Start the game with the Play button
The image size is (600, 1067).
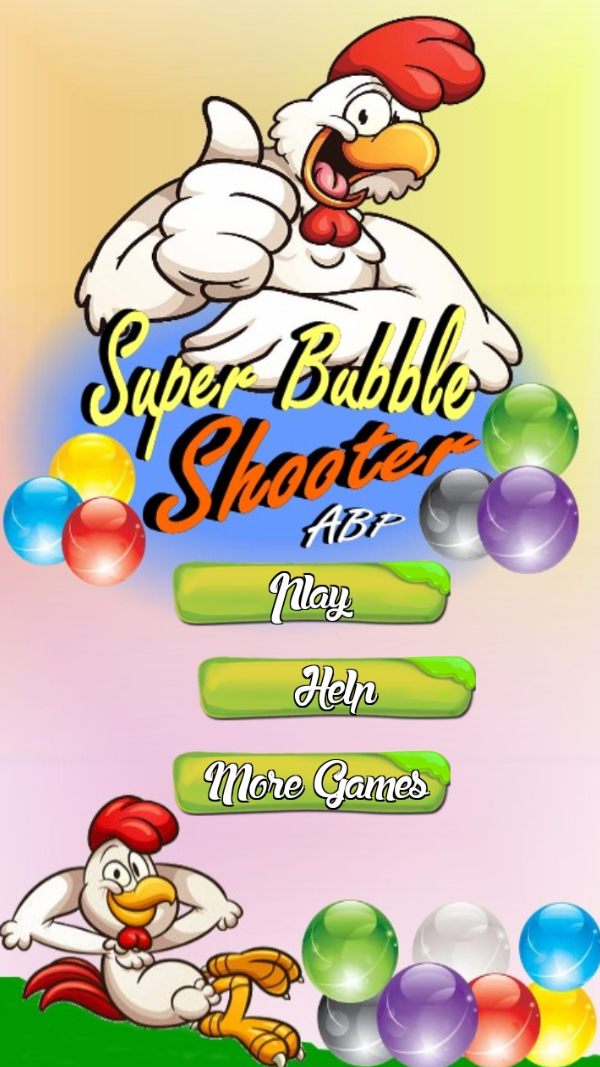(x=312, y=595)
